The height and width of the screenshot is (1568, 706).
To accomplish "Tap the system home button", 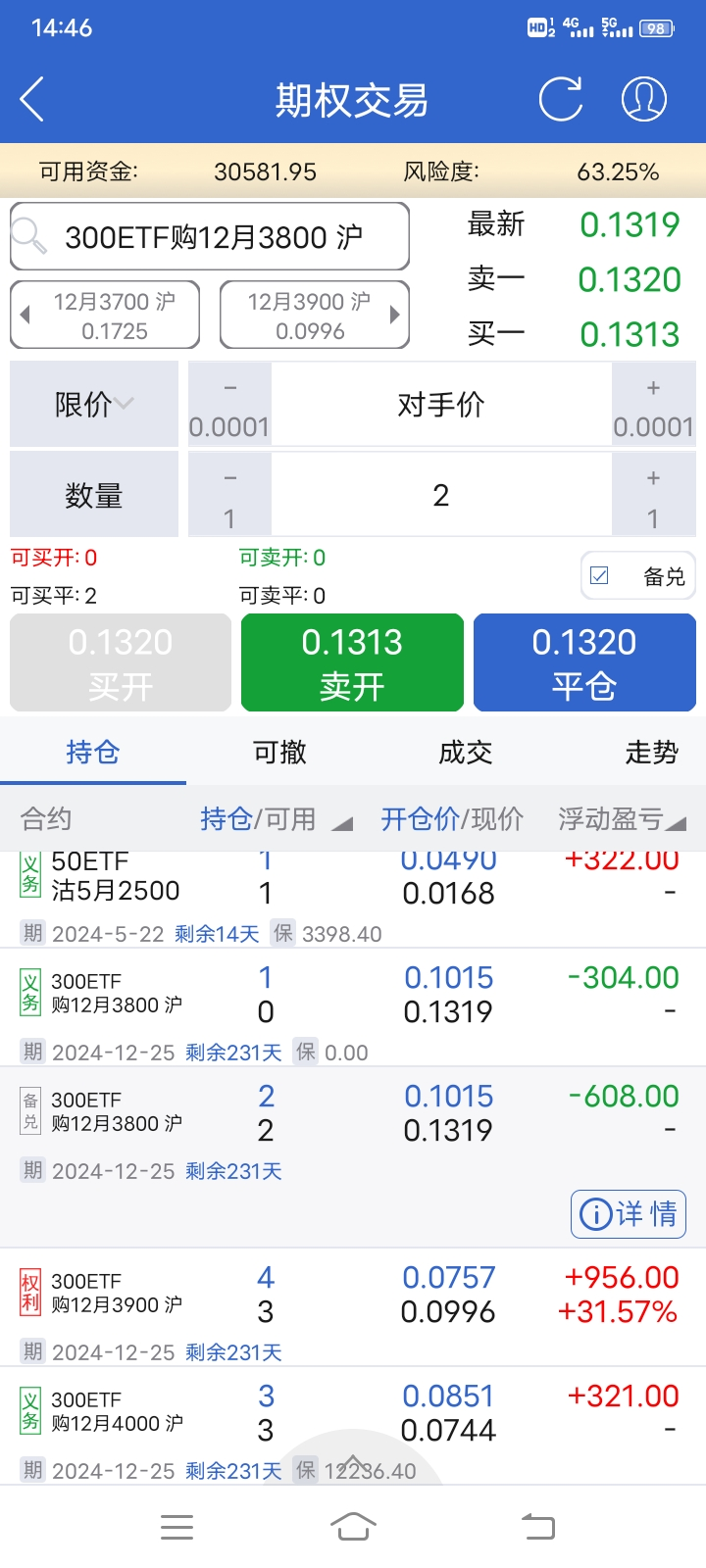I will 353,1527.
